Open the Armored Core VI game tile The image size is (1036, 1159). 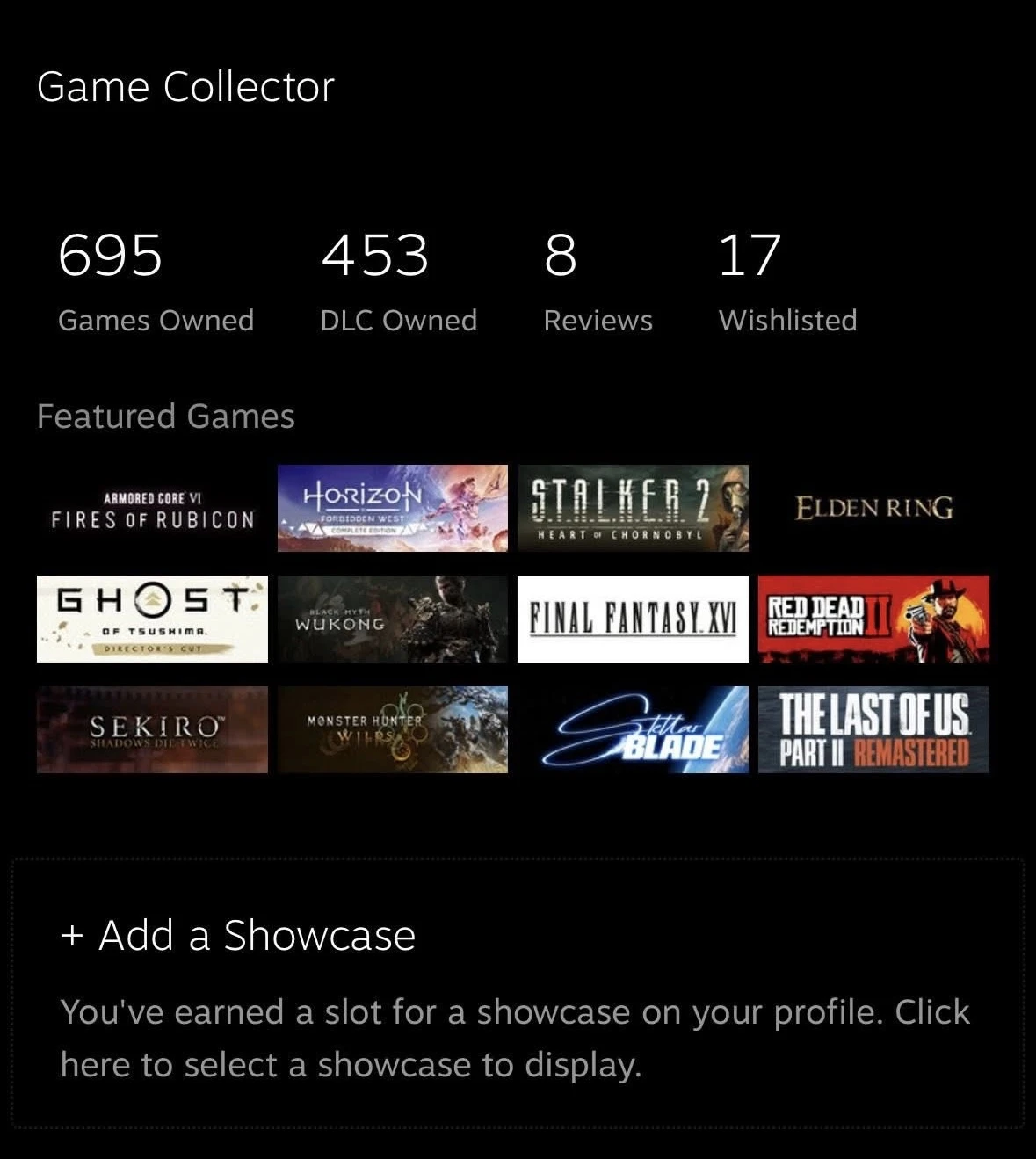tap(152, 509)
